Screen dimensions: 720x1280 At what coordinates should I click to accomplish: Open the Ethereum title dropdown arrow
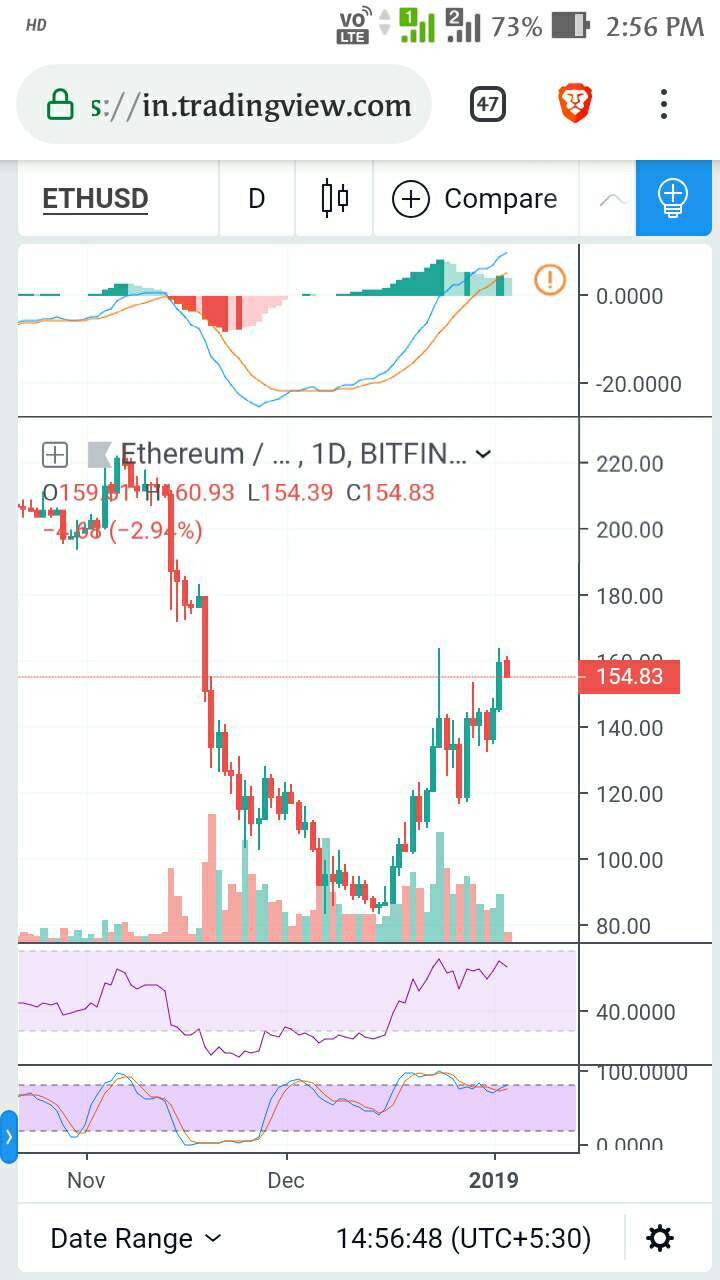pyautogui.click(x=483, y=455)
